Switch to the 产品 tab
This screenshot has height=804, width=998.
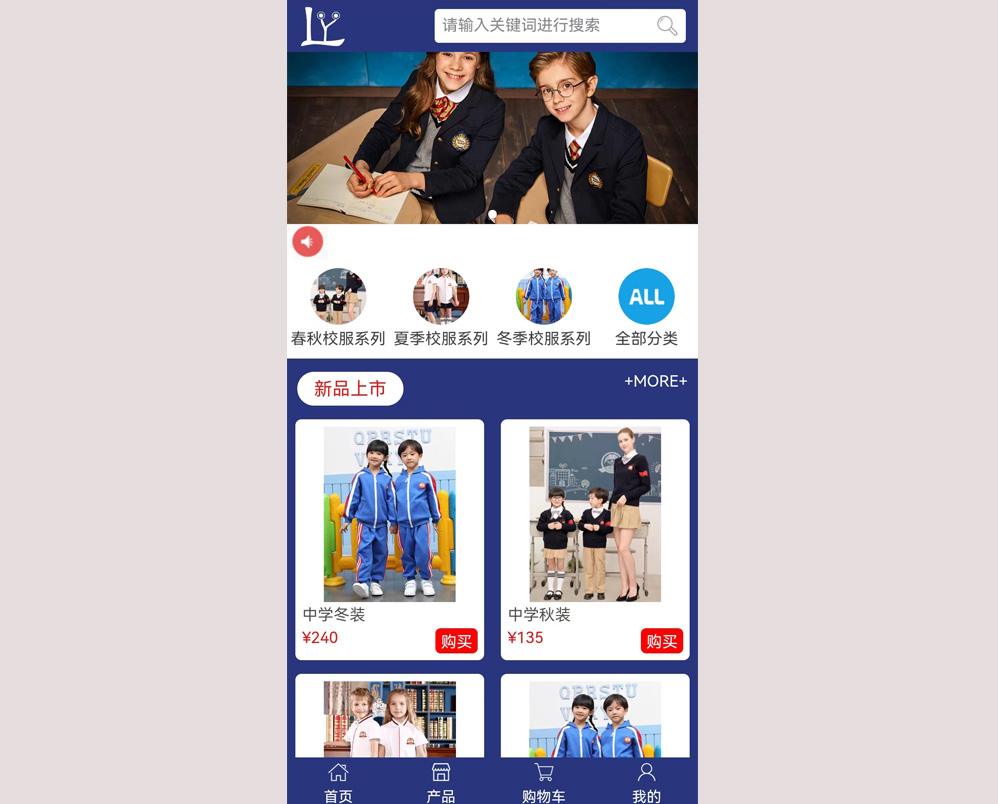(441, 782)
